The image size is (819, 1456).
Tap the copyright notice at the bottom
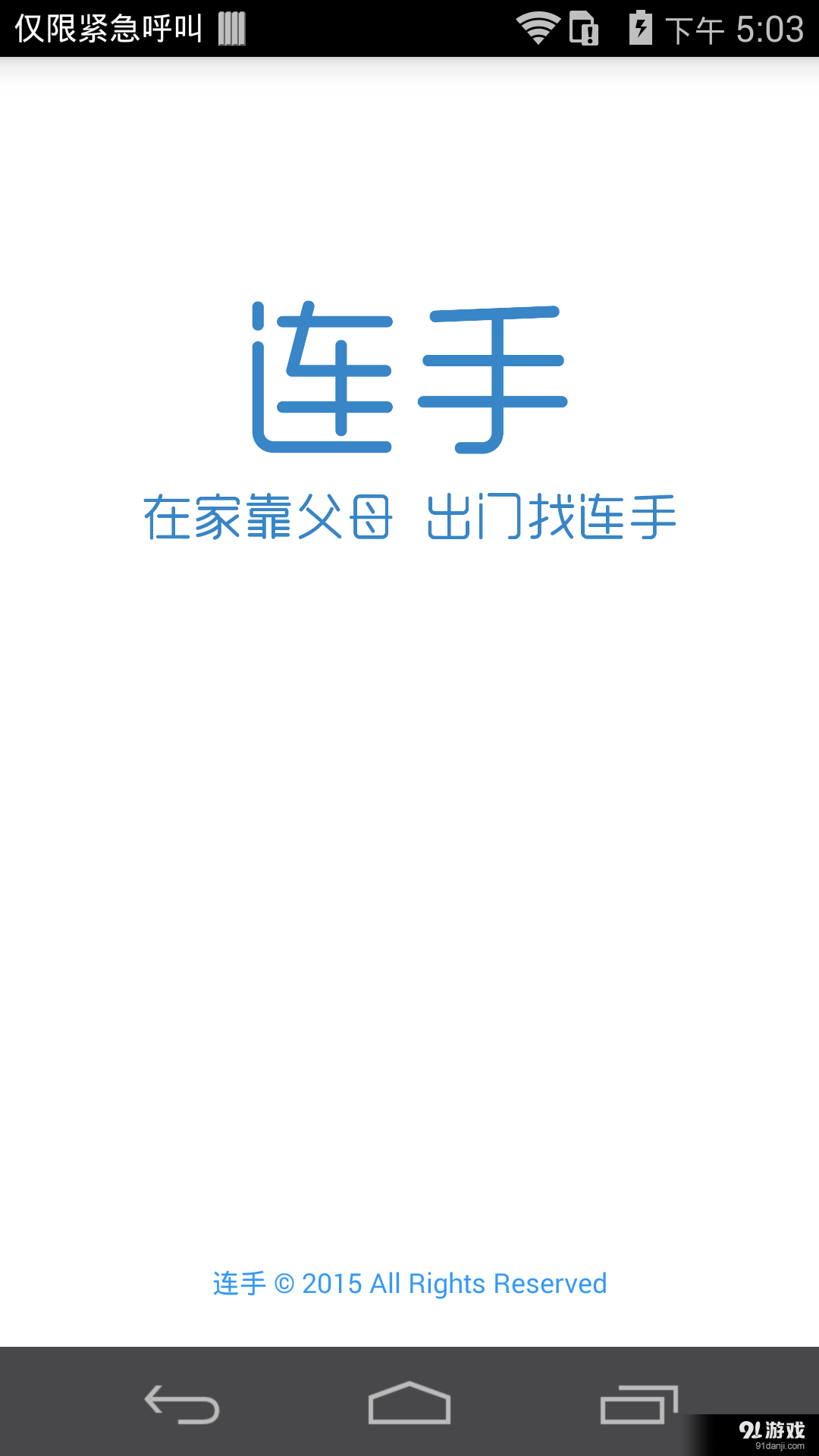click(x=409, y=1283)
